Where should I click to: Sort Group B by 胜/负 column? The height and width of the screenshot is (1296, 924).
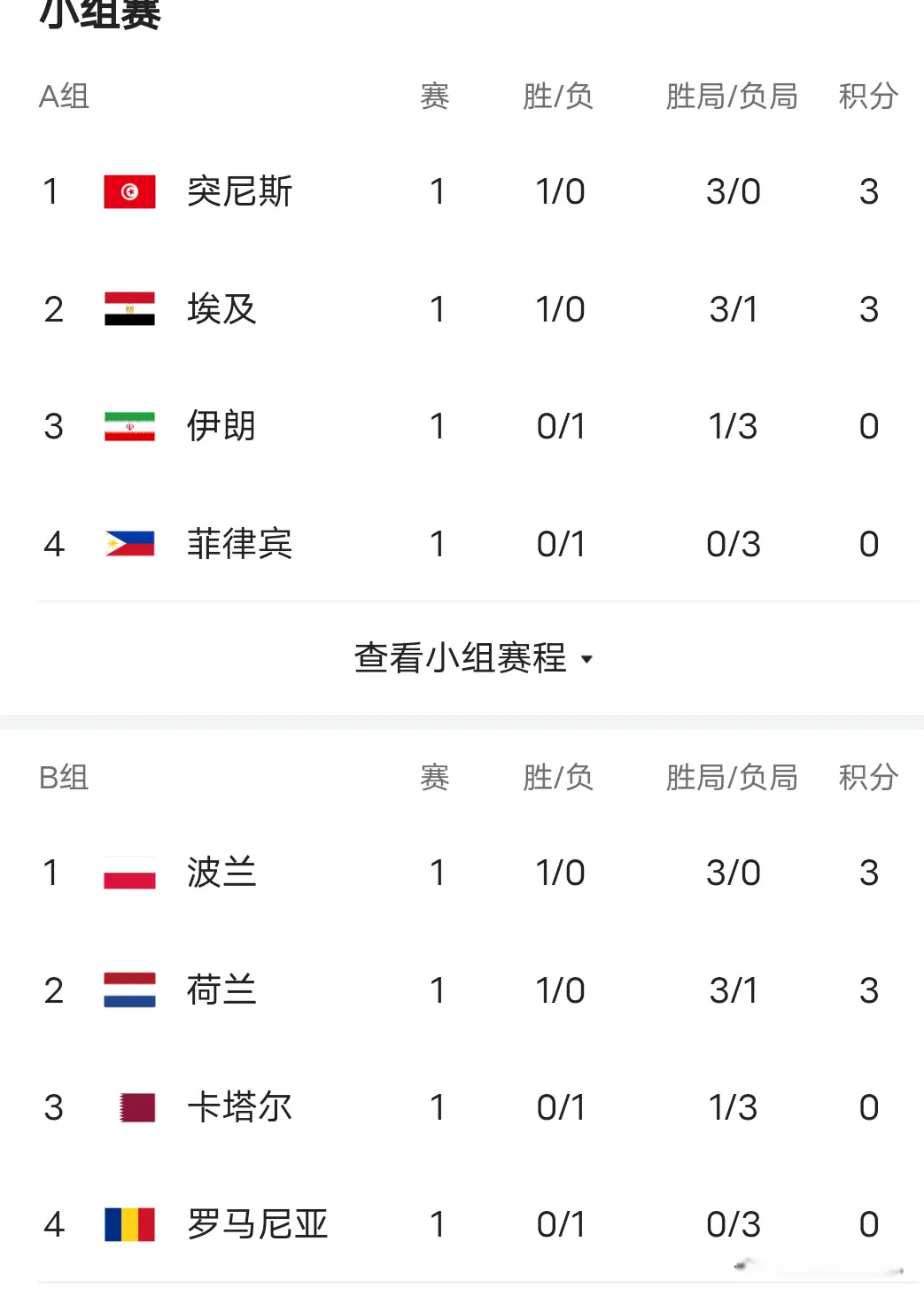pyautogui.click(x=558, y=779)
